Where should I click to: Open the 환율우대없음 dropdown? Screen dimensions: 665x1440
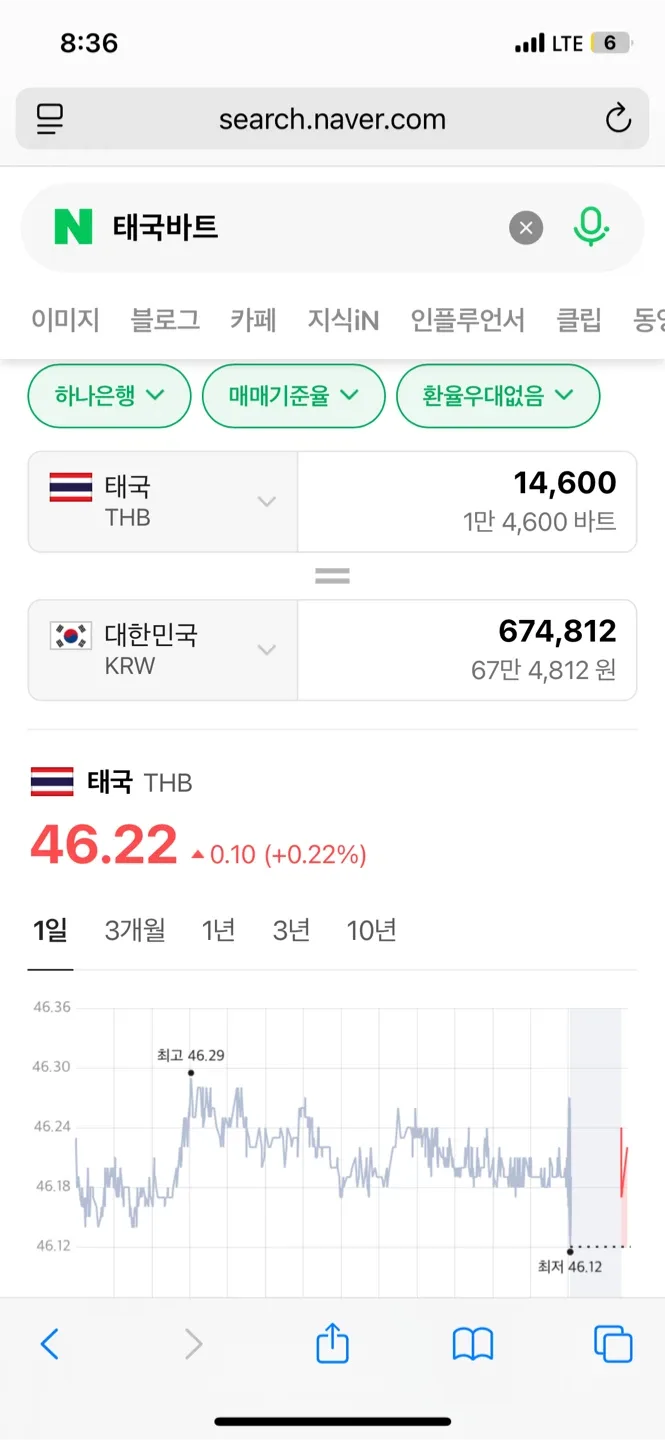tap(498, 396)
